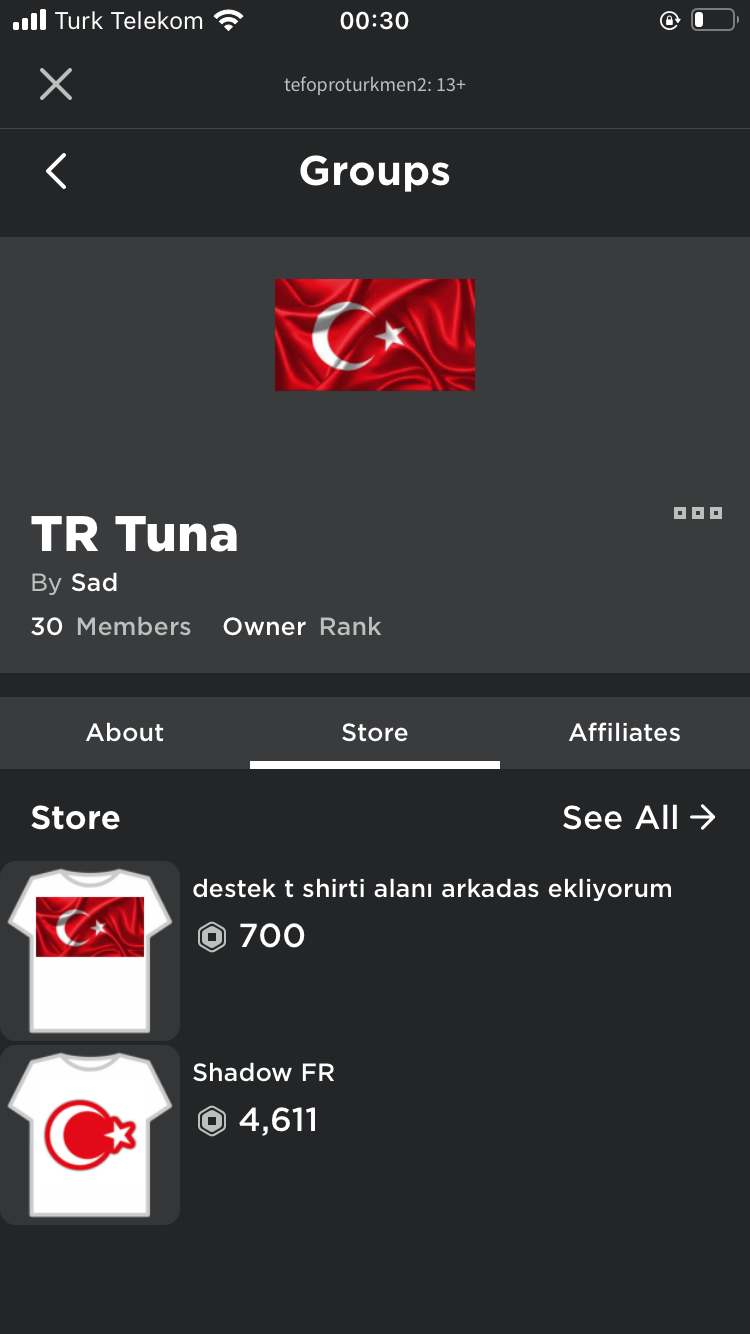Image resolution: width=750 pixels, height=1334 pixels.
Task: Open the three-dot group options menu
Action: 698,513
